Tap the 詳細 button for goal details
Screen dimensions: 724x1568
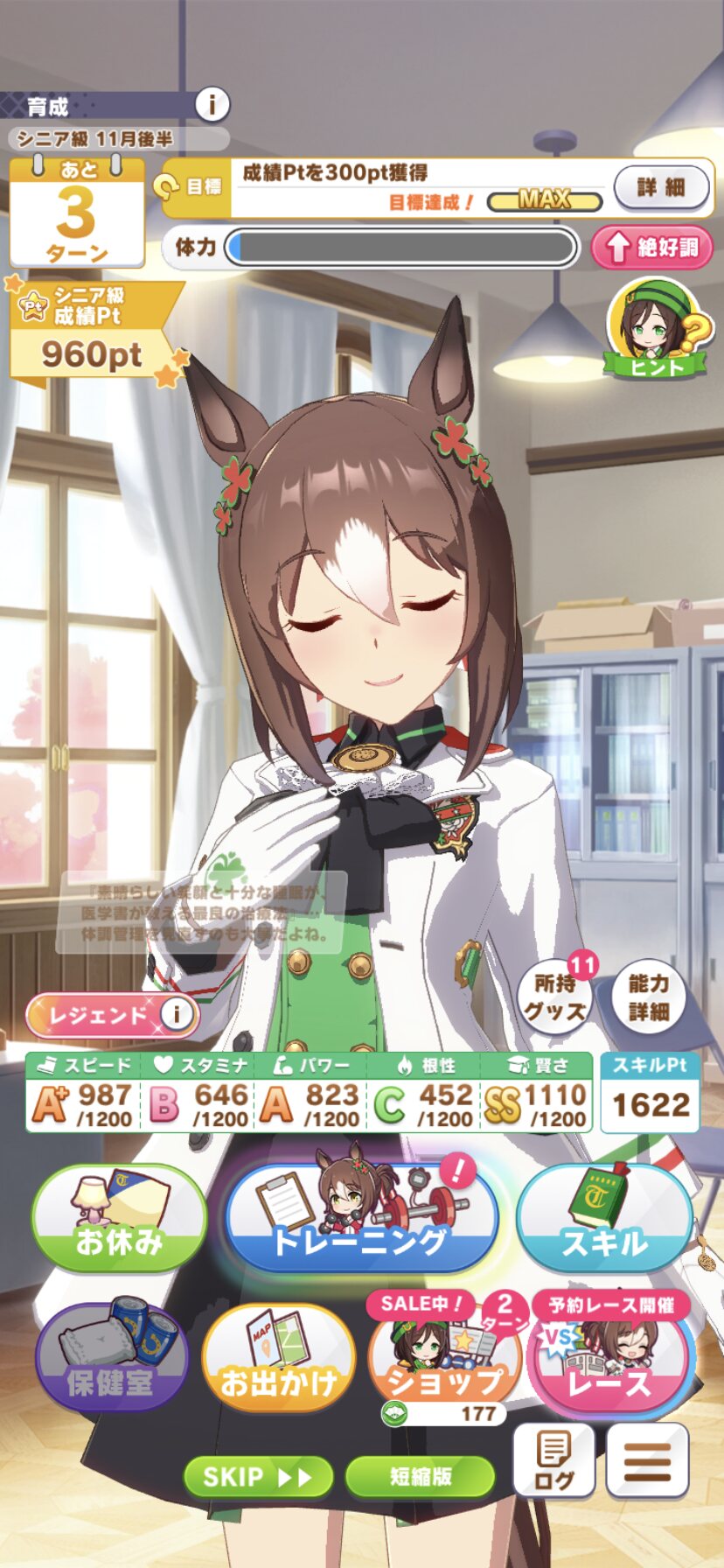(x=661, y=187)
